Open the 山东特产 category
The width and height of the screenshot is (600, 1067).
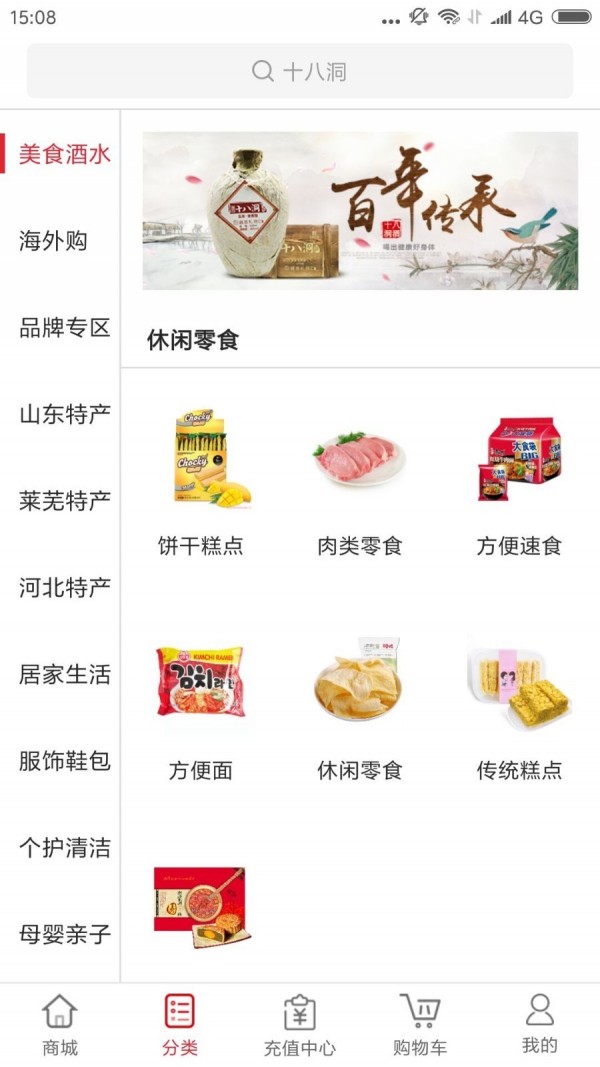coord(64,415)
